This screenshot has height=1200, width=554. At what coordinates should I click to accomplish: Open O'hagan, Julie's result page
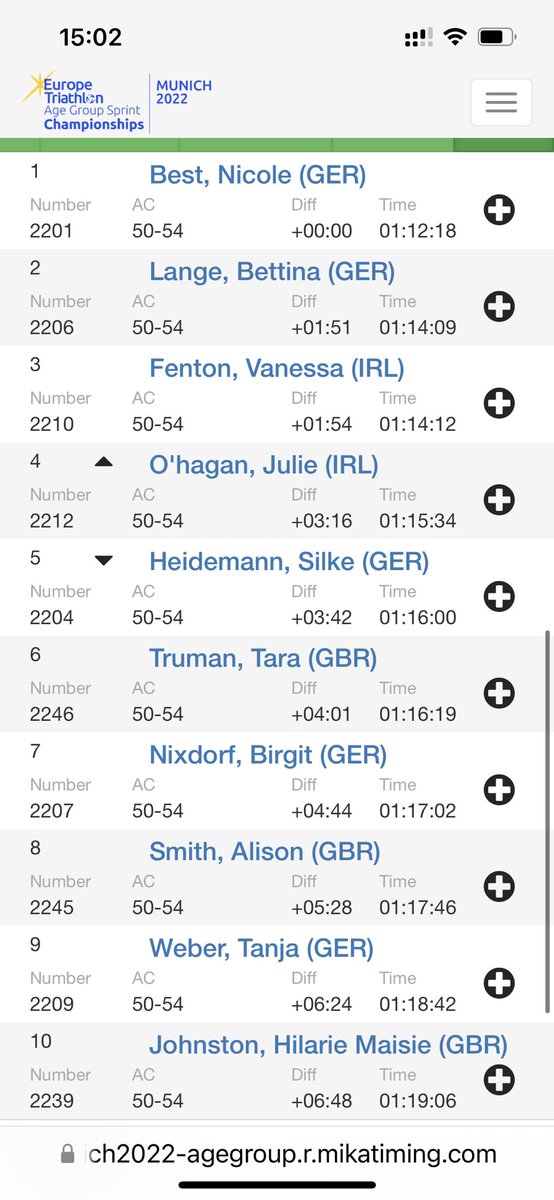click(x=264, y=465)
